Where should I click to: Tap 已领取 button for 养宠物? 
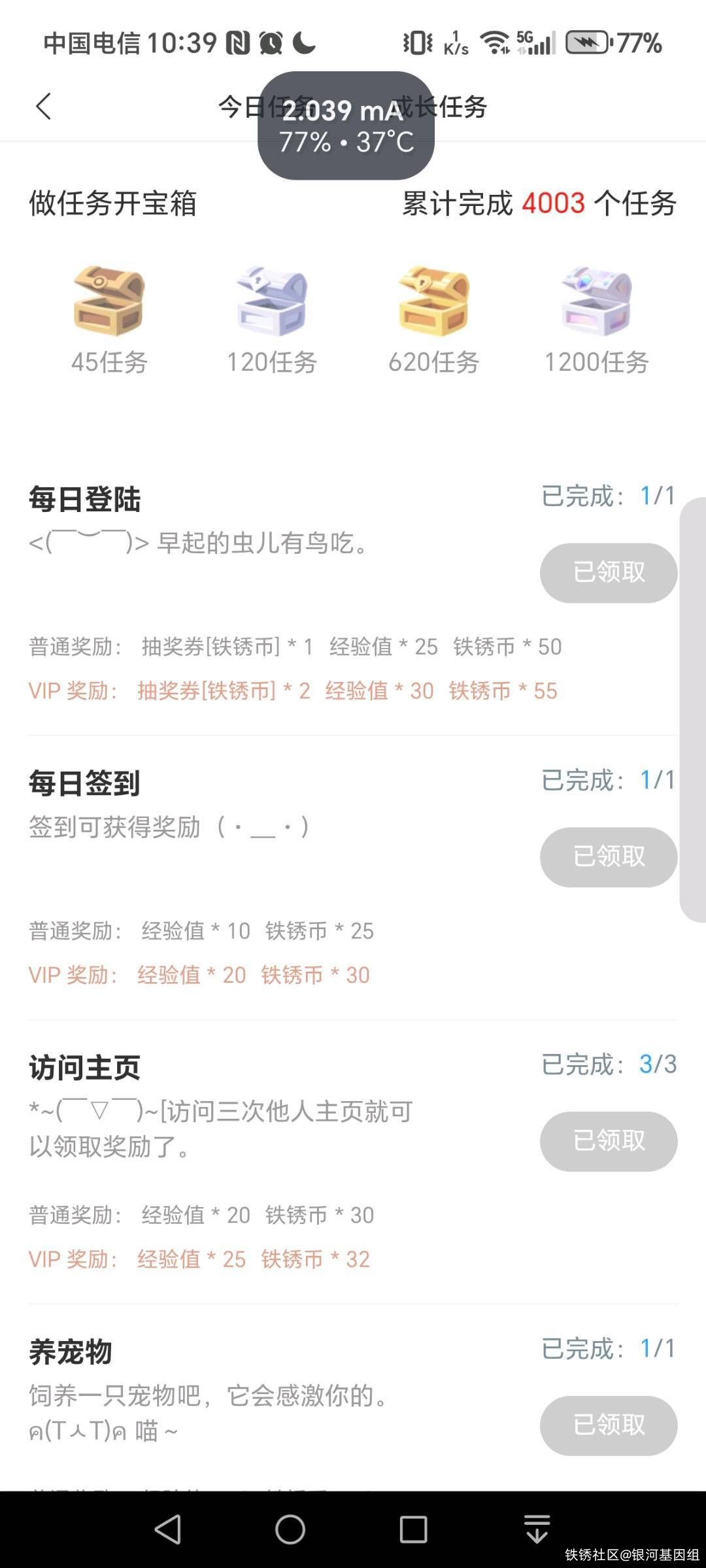tap(608, 1425)
